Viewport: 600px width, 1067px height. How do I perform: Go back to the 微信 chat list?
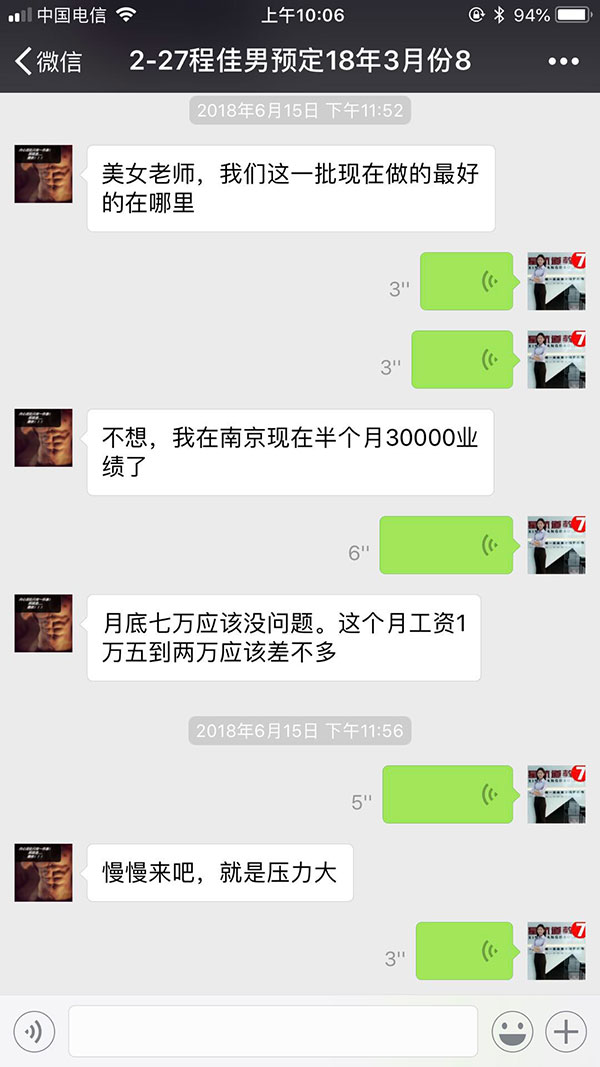click(x=48, y=61)
